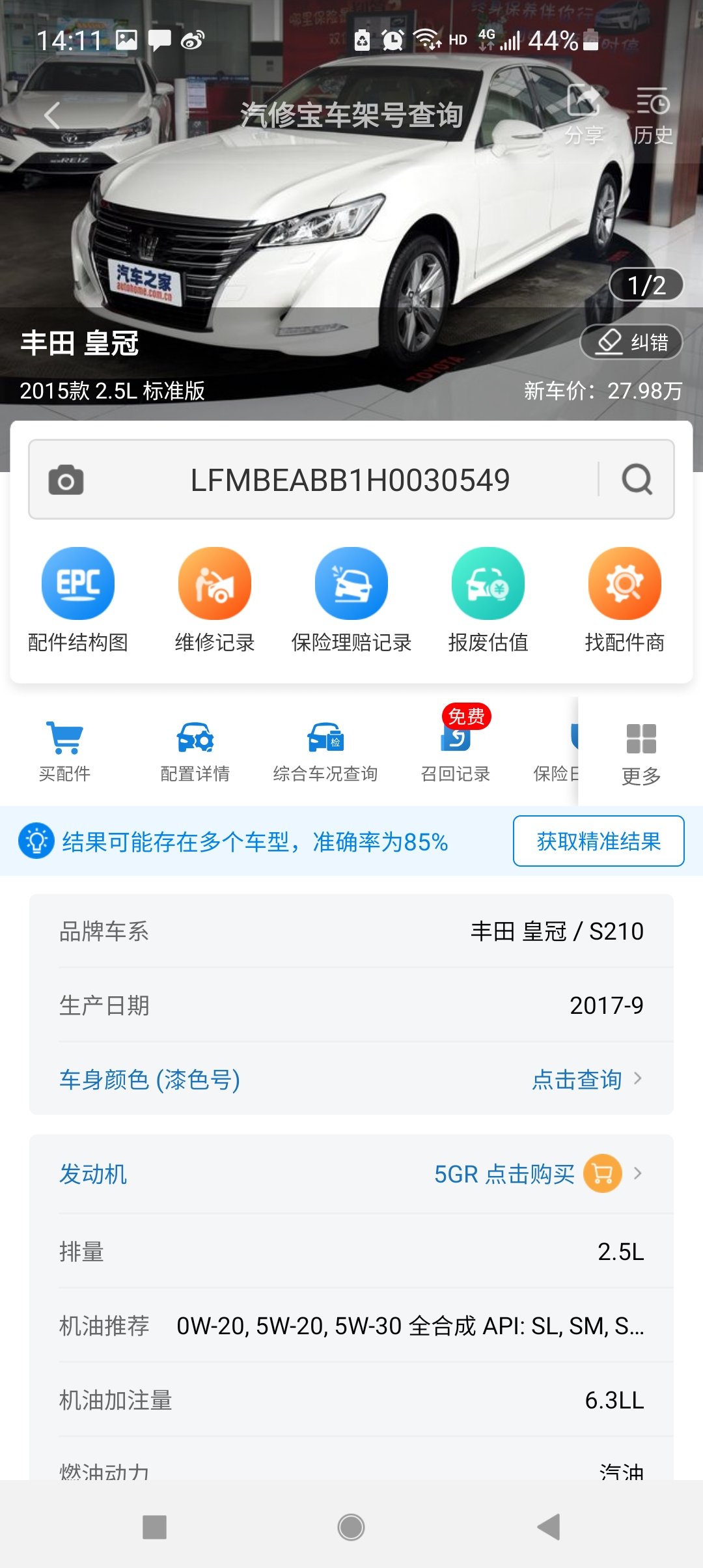The image size is (703, 1568).
Task: Open 综合车况查询 vehicle condition check
Action: click(325, 751)
